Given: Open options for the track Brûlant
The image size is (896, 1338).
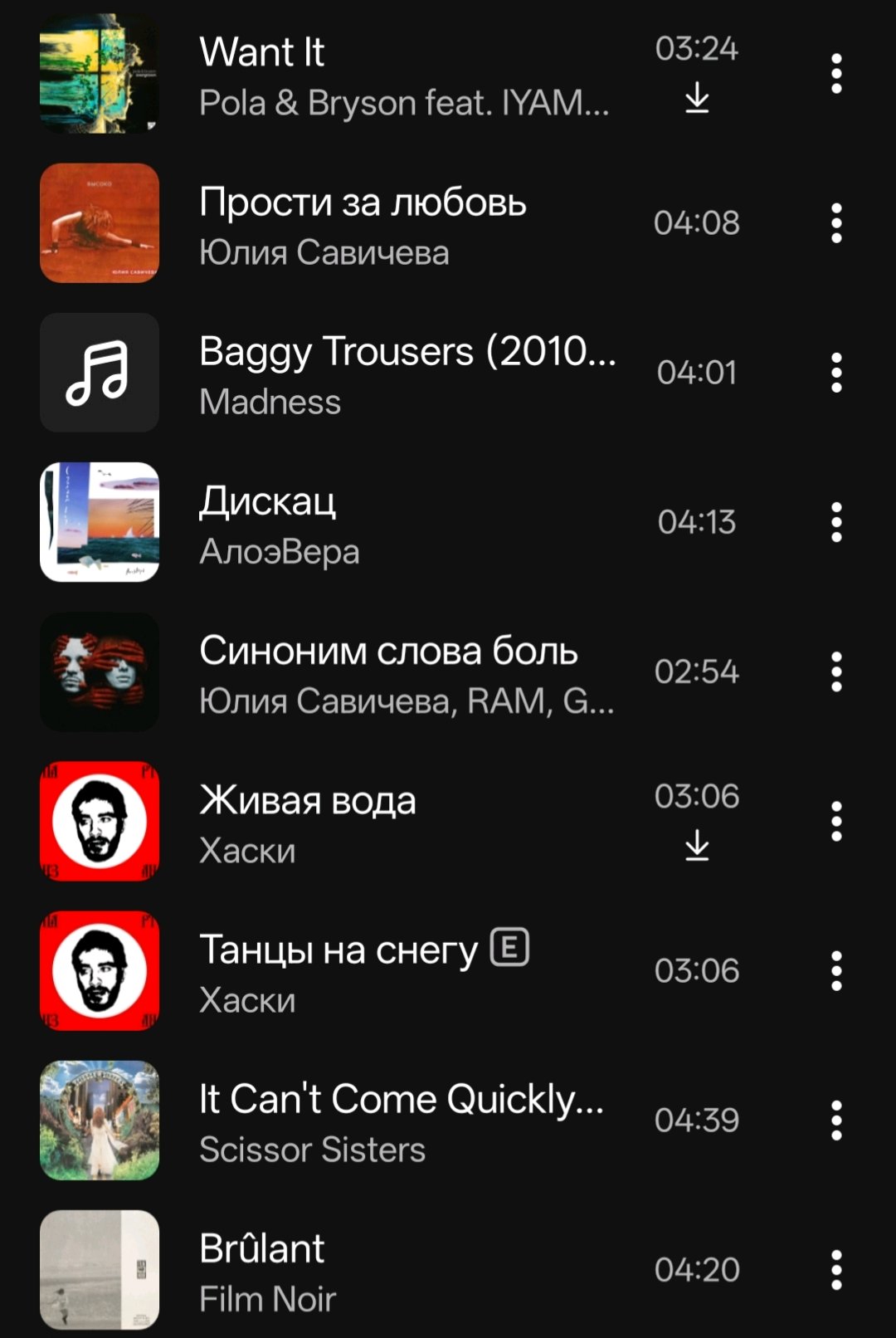Looking at the screenshot, I should 836,1269.
